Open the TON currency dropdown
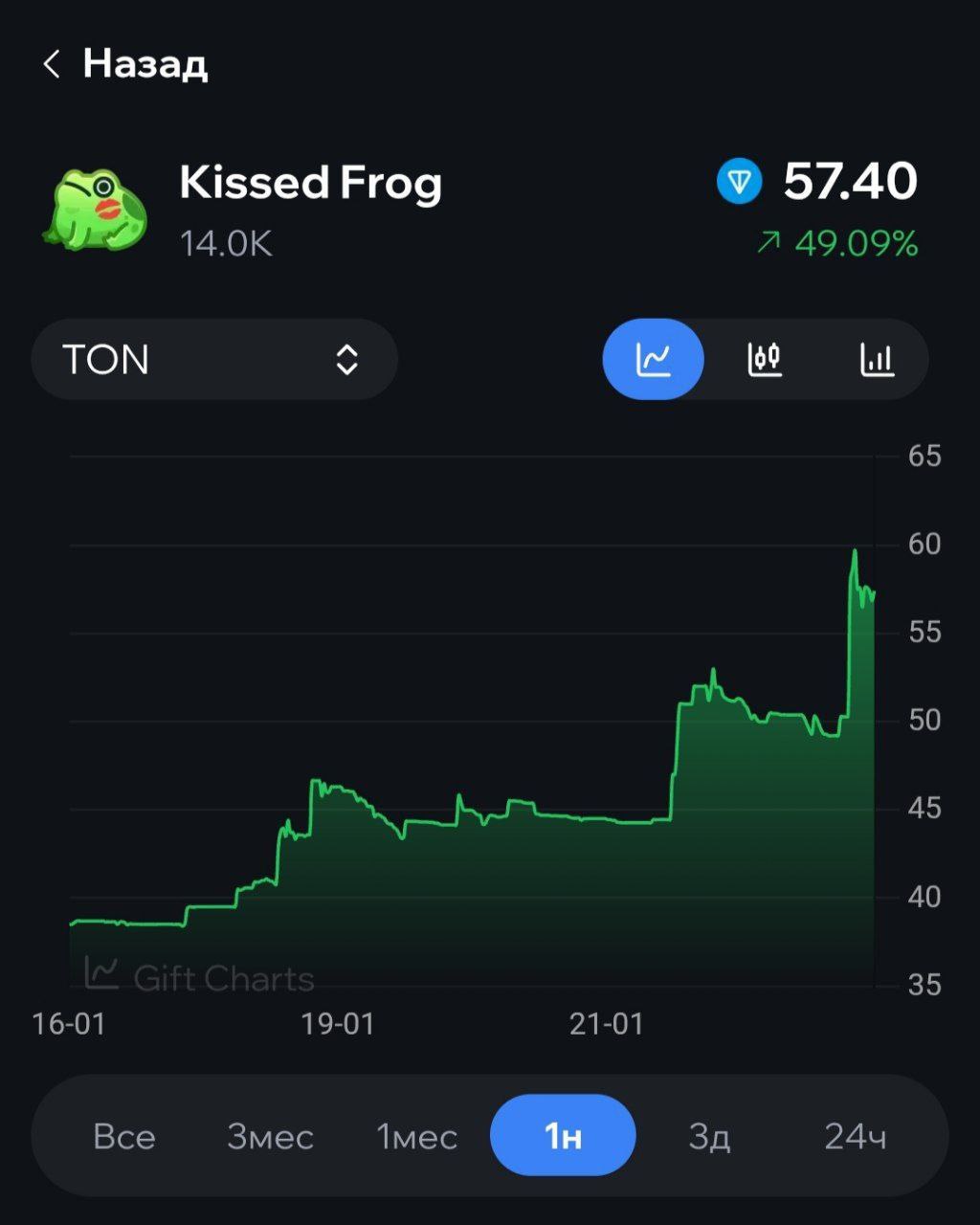This screenshot has width=980, height=1225. point(213,360)
